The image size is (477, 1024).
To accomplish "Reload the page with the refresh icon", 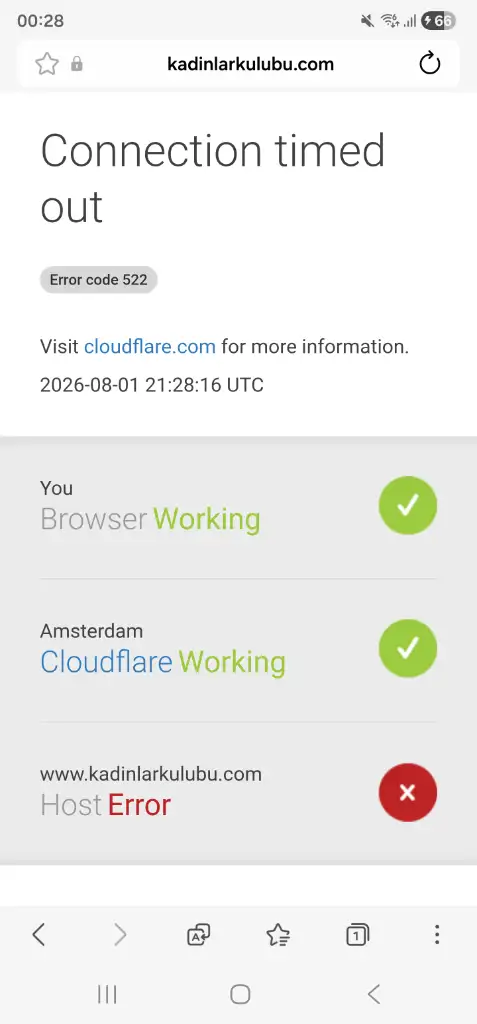I will [429, 64].
